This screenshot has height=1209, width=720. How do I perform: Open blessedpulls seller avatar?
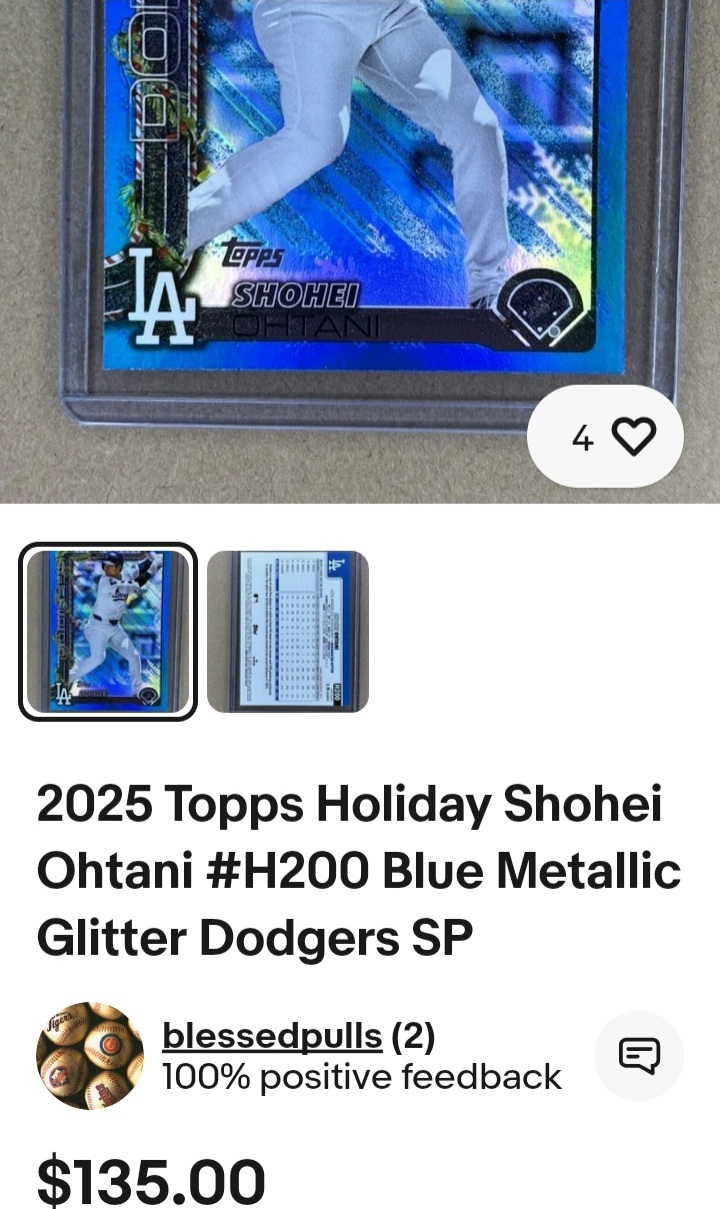click(90, 1055)
